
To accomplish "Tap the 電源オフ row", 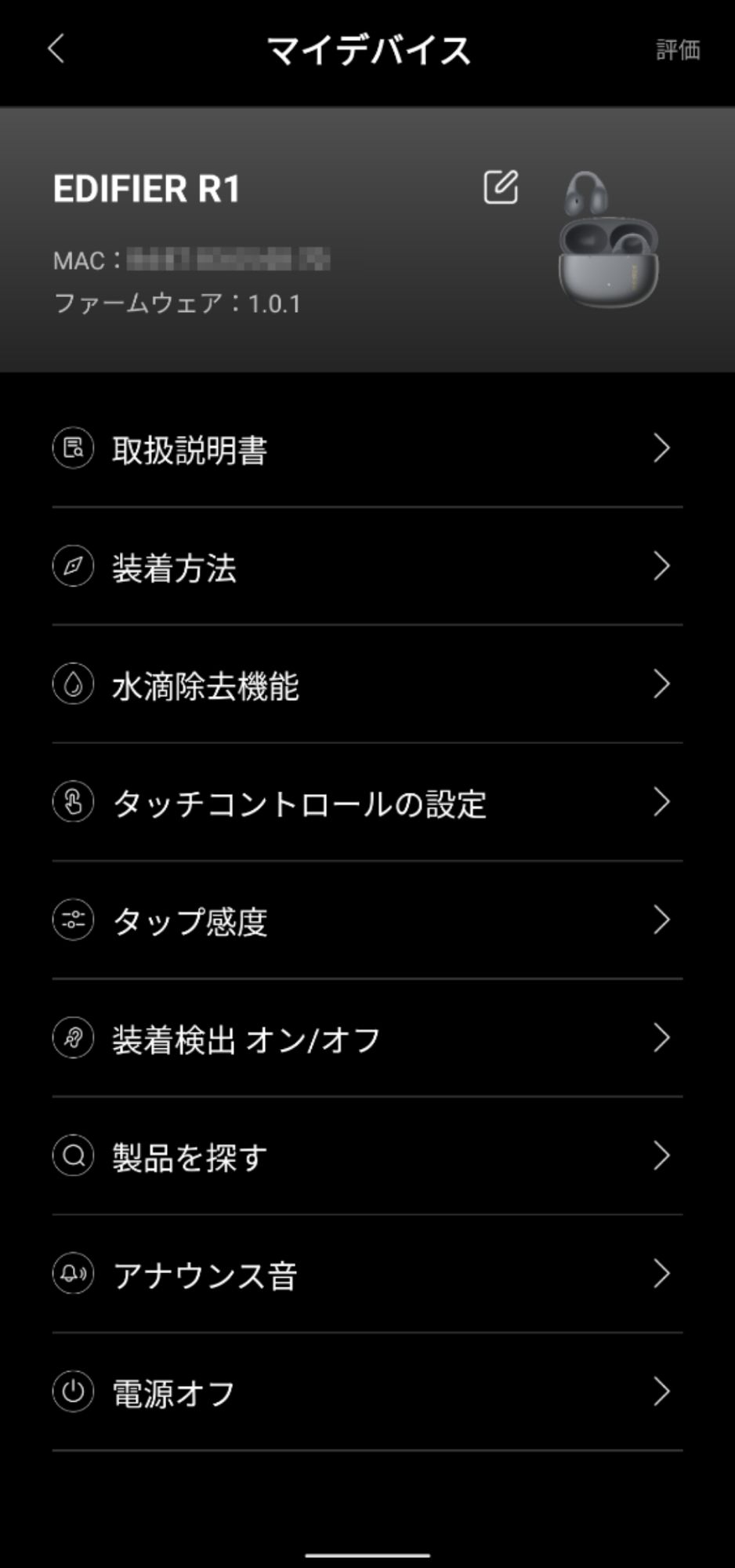I will (367, 1392).
